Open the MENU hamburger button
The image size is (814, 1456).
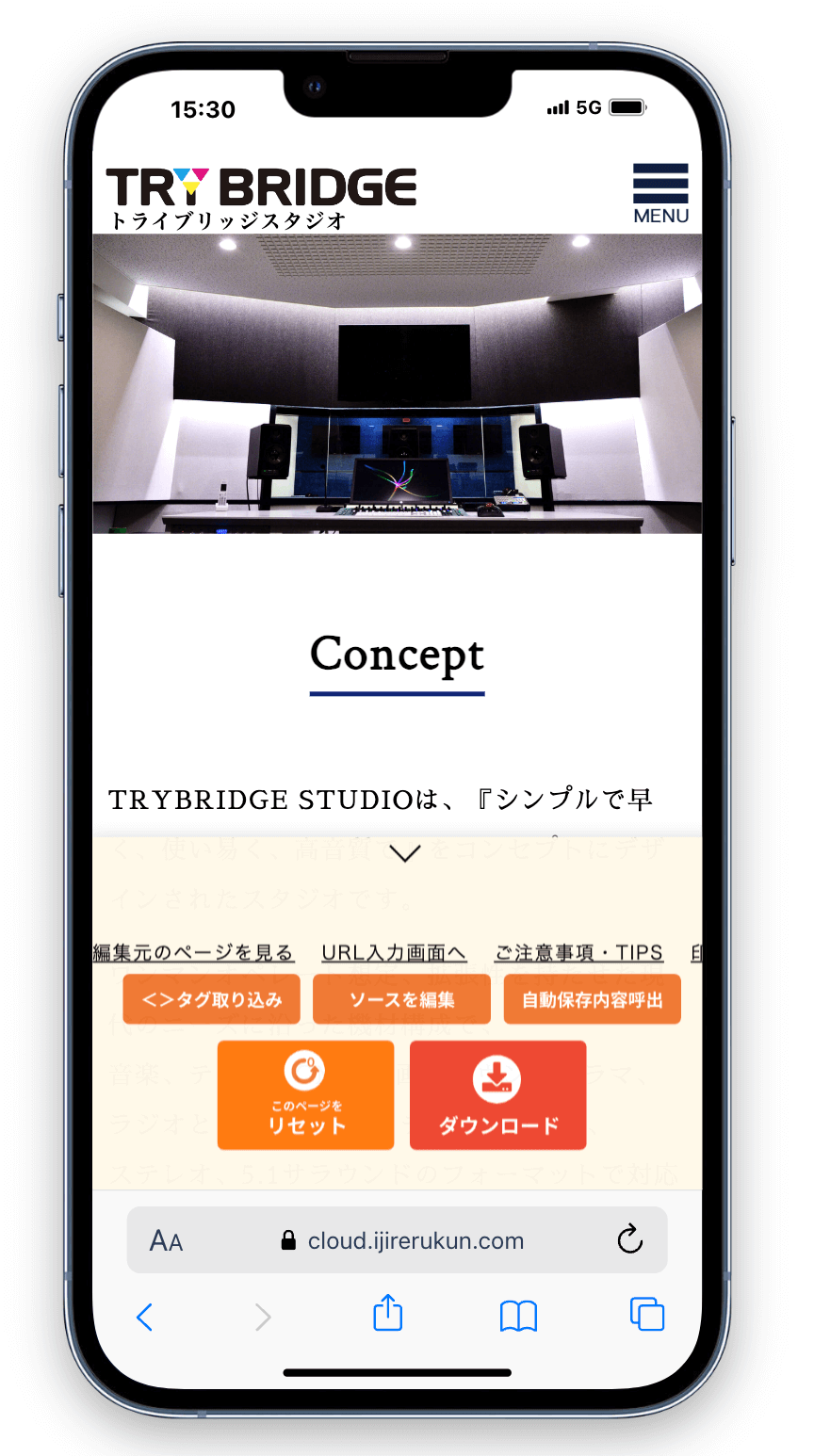pyautogui.click(x=660, y=193)
